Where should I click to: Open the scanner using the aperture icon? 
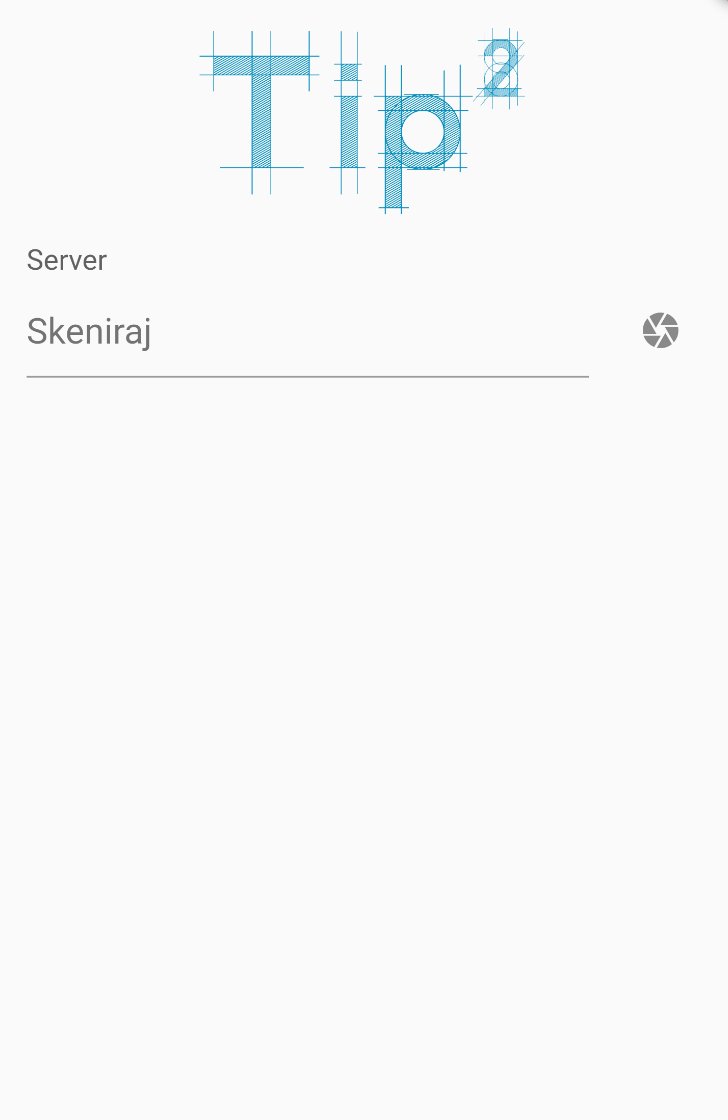(661, 330)
